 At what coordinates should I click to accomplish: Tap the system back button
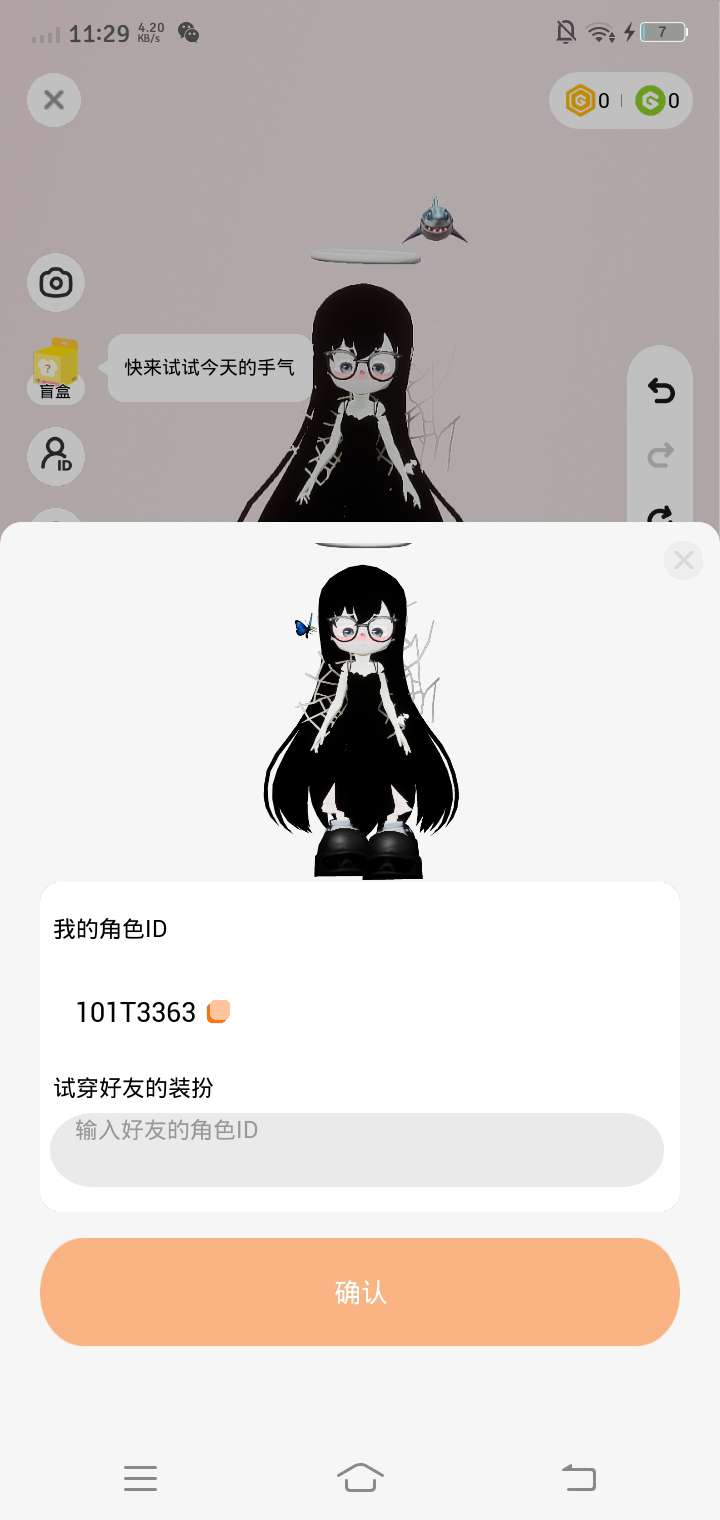coord(578,1477)
